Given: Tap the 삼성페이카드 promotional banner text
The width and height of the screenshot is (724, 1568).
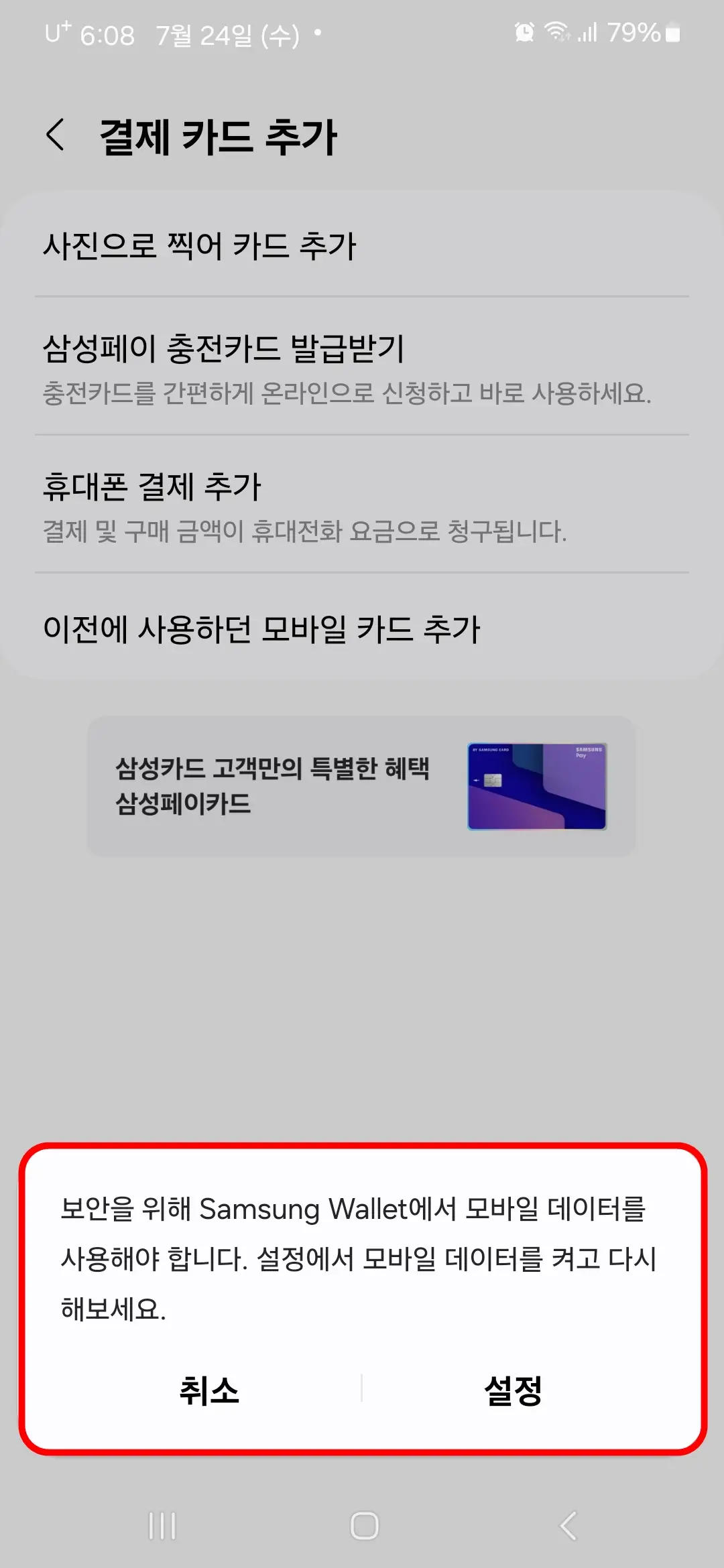Looking at the screenshot, I should click(x=271, y=787).
